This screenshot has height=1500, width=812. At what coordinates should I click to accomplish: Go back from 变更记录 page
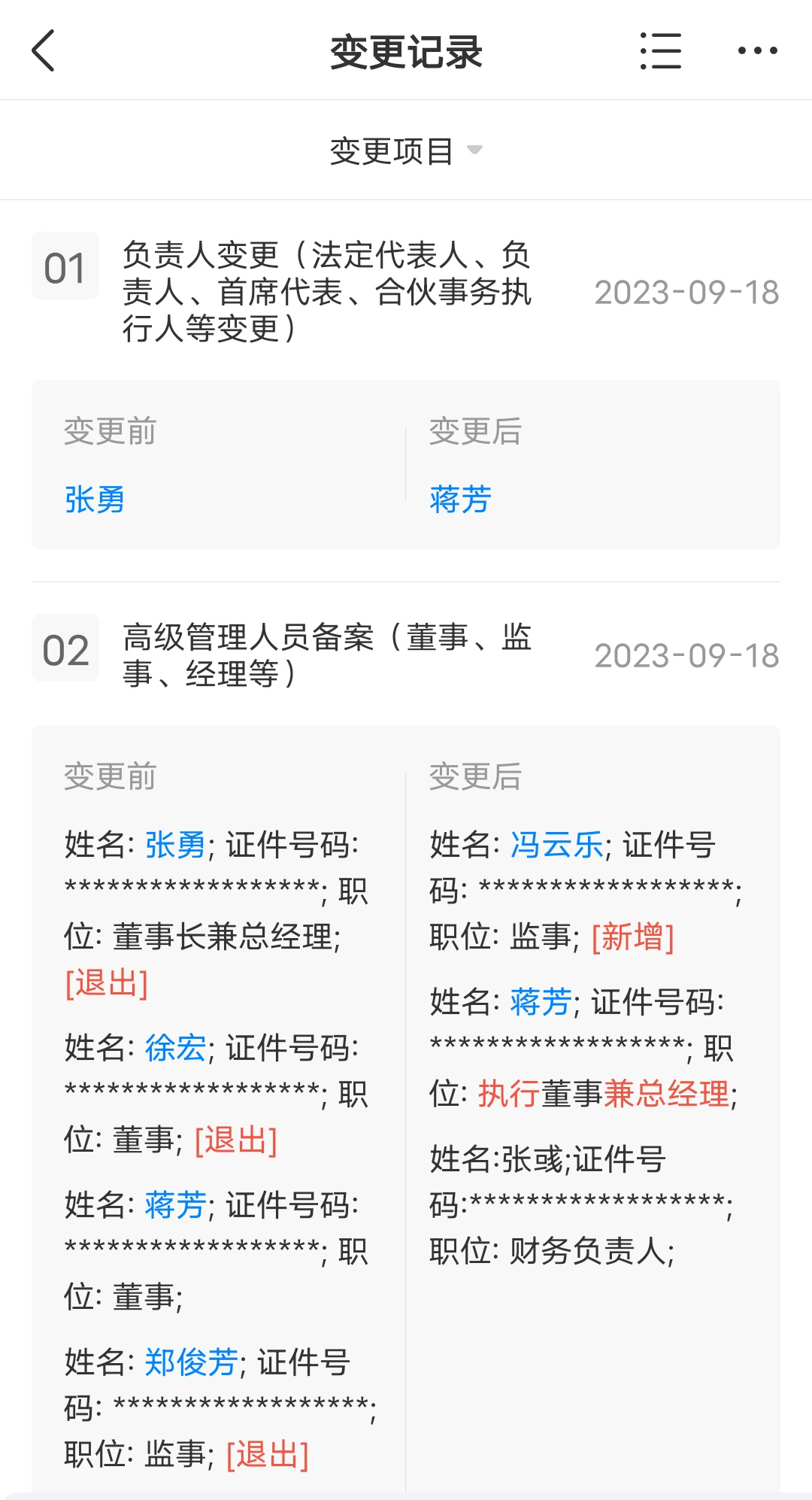pos(44,50)
